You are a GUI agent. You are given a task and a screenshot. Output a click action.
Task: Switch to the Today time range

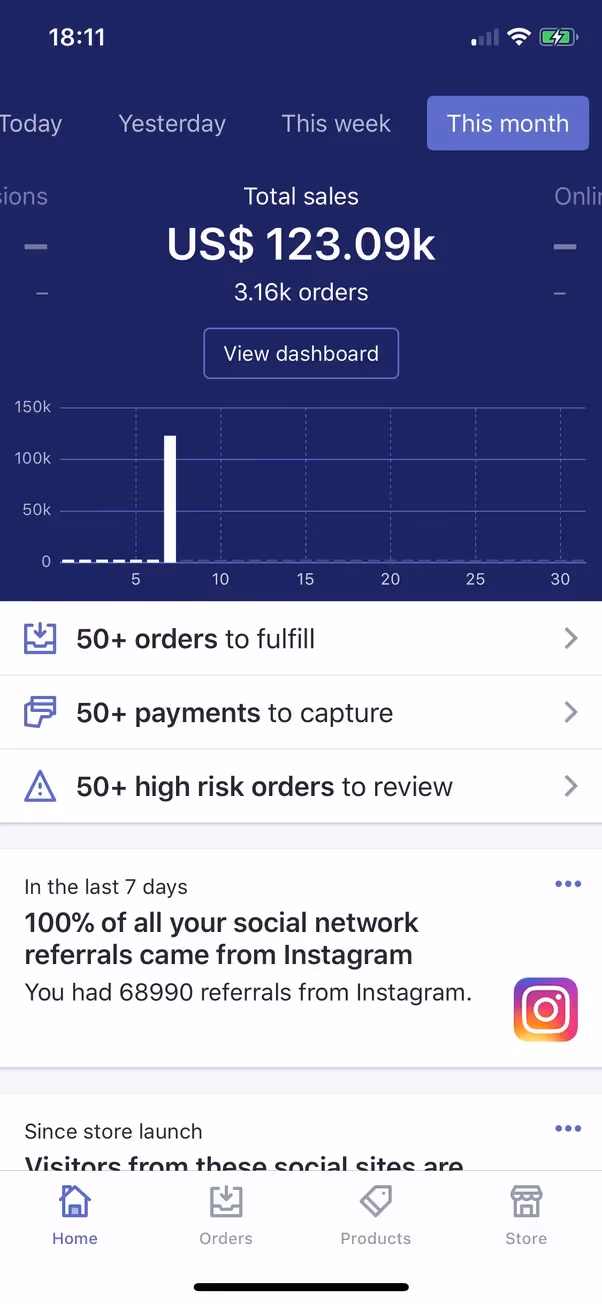(30, 124)
